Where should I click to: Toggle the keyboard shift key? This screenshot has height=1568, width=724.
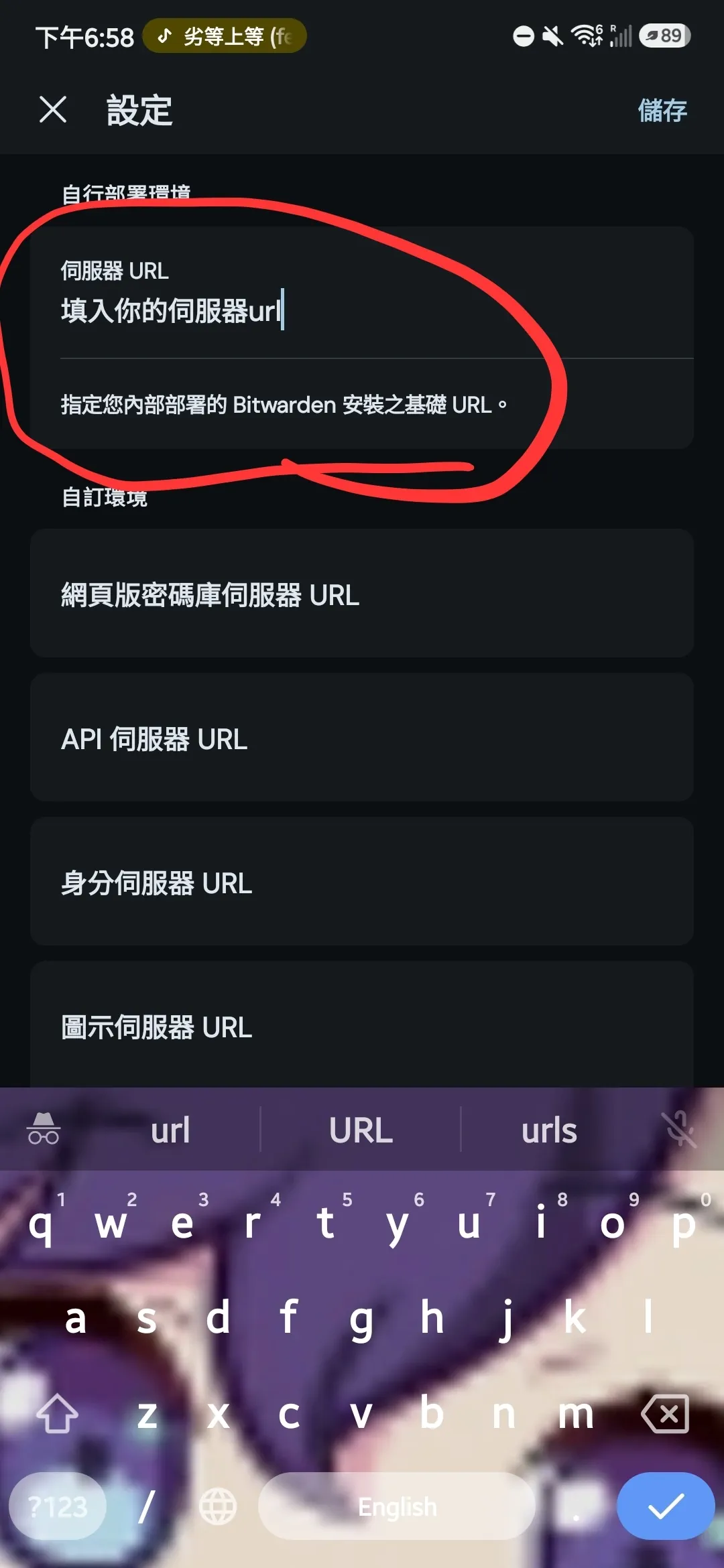[x=57, y=1413]
